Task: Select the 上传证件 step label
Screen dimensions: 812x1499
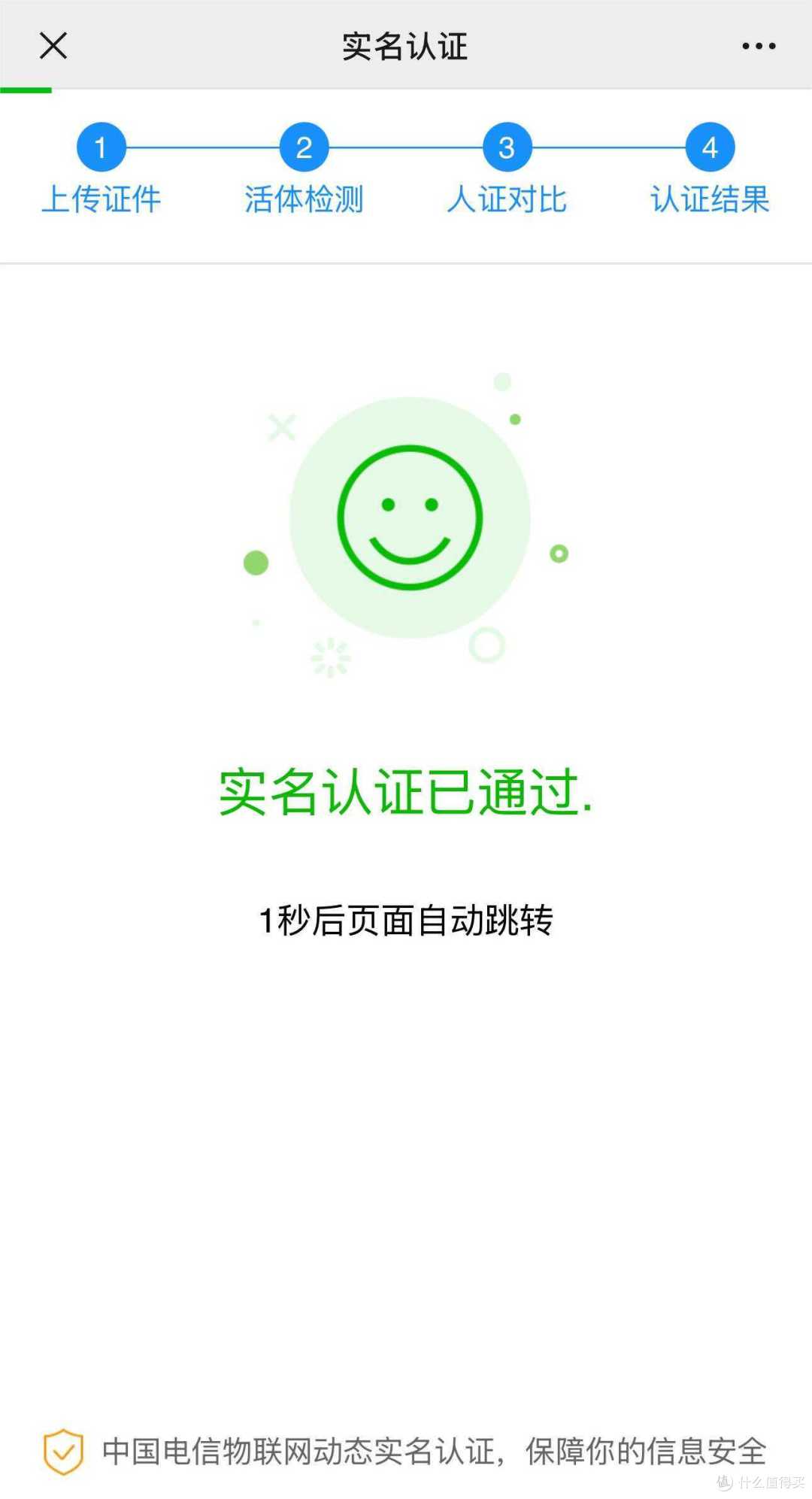Action: click(101, 199)
